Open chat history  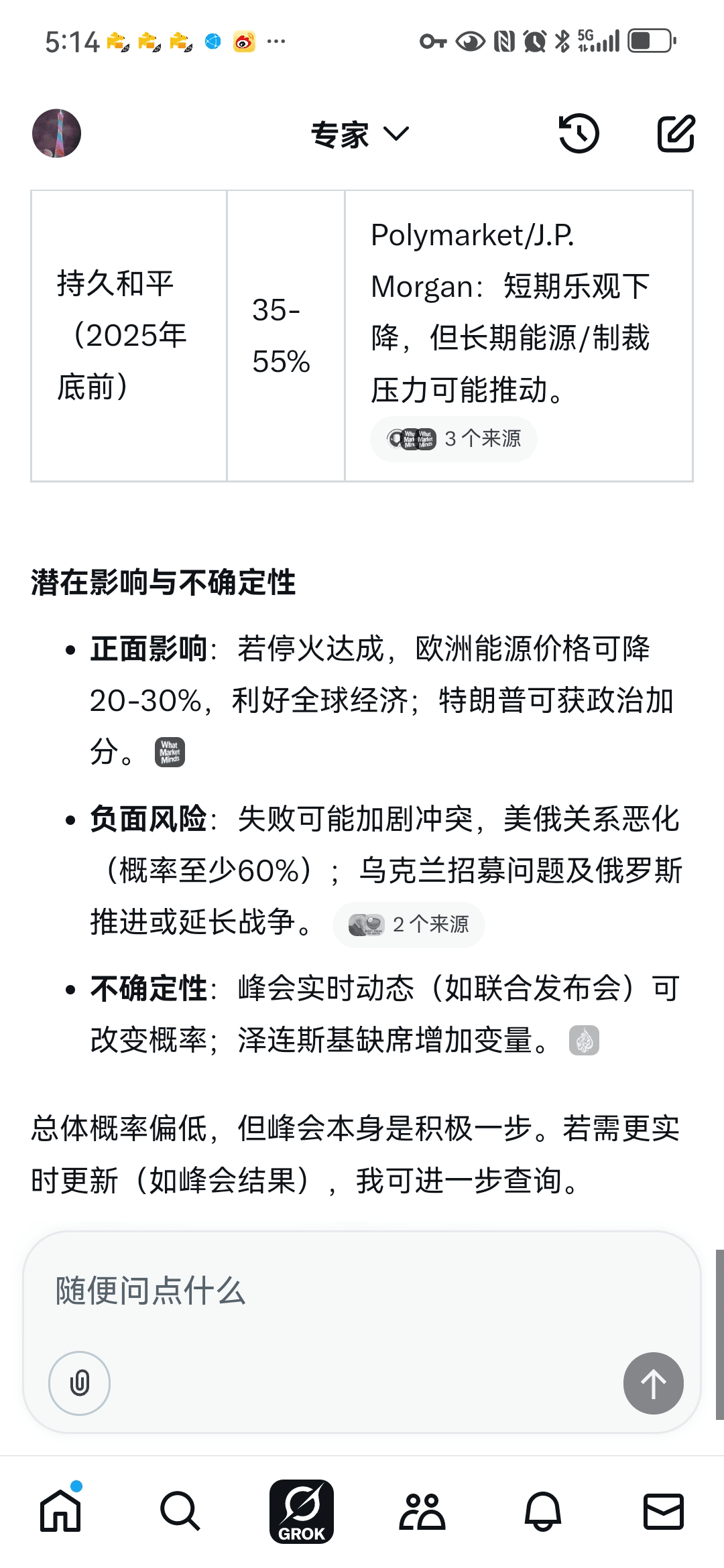(579, 133)
